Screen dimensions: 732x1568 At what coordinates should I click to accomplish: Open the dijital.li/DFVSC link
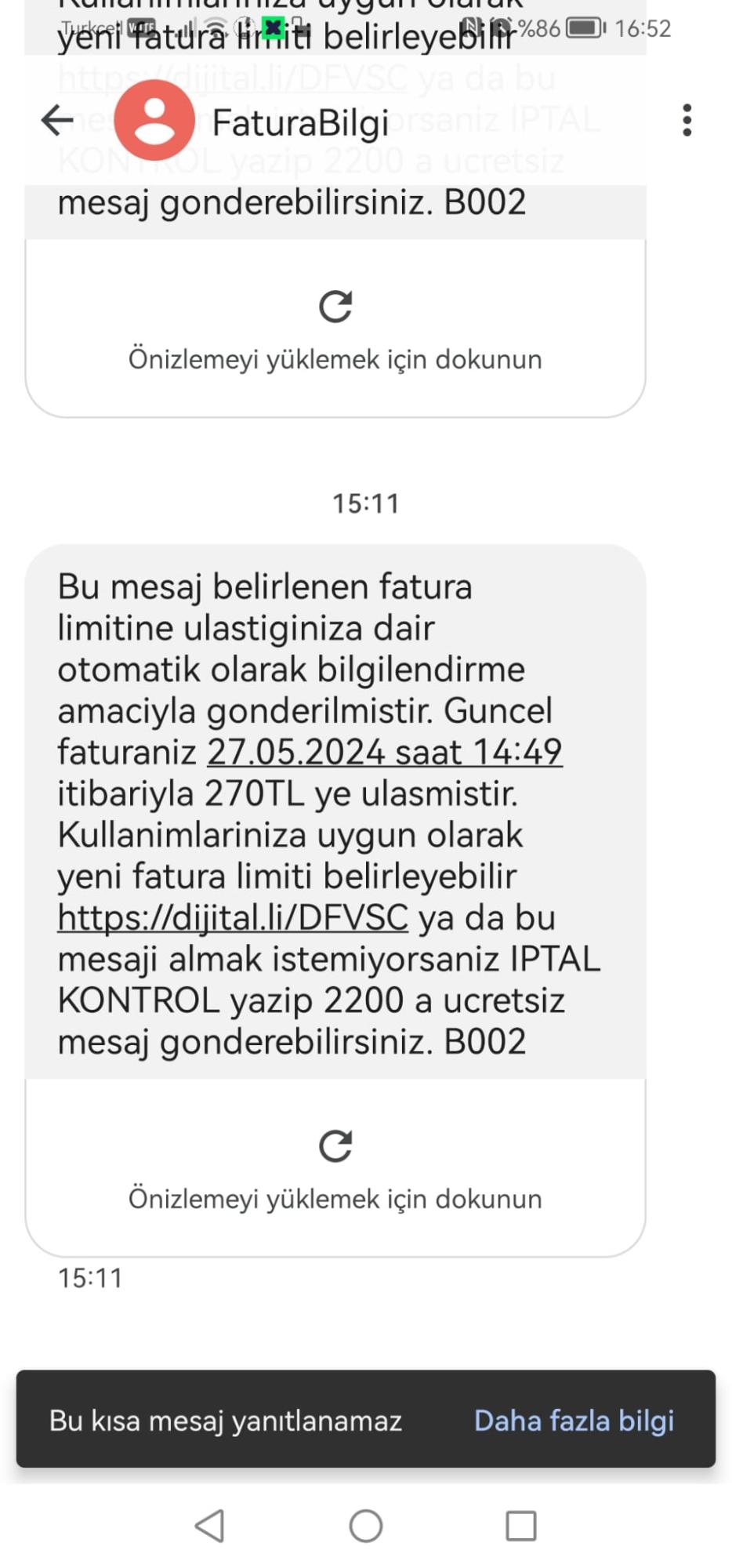coord(231,917)
